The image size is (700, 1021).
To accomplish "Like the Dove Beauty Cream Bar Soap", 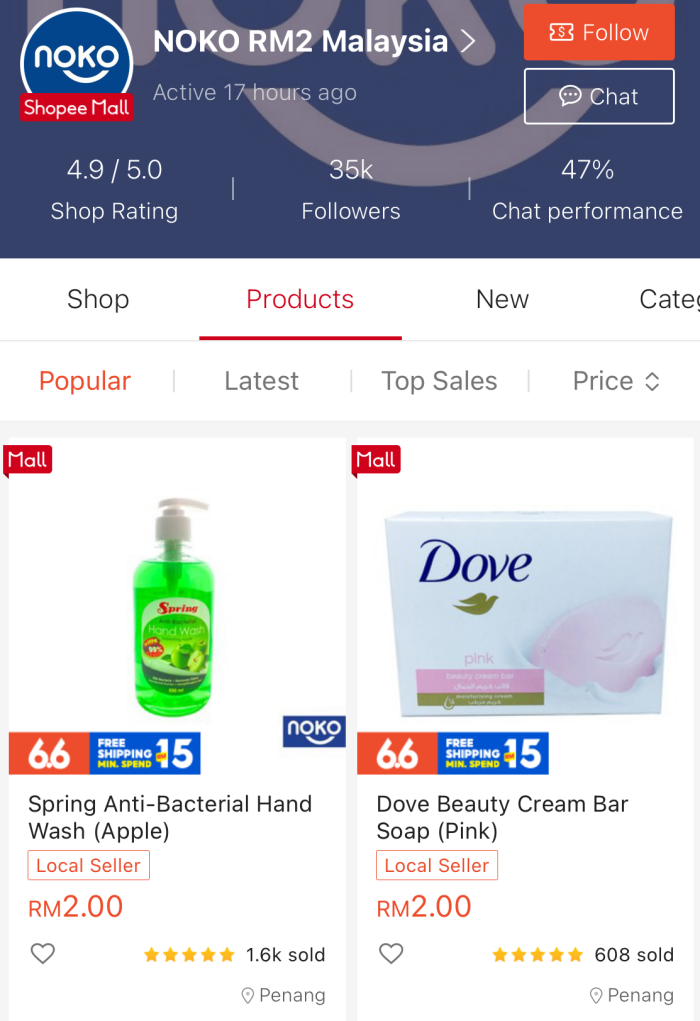I will coord(391,954).
